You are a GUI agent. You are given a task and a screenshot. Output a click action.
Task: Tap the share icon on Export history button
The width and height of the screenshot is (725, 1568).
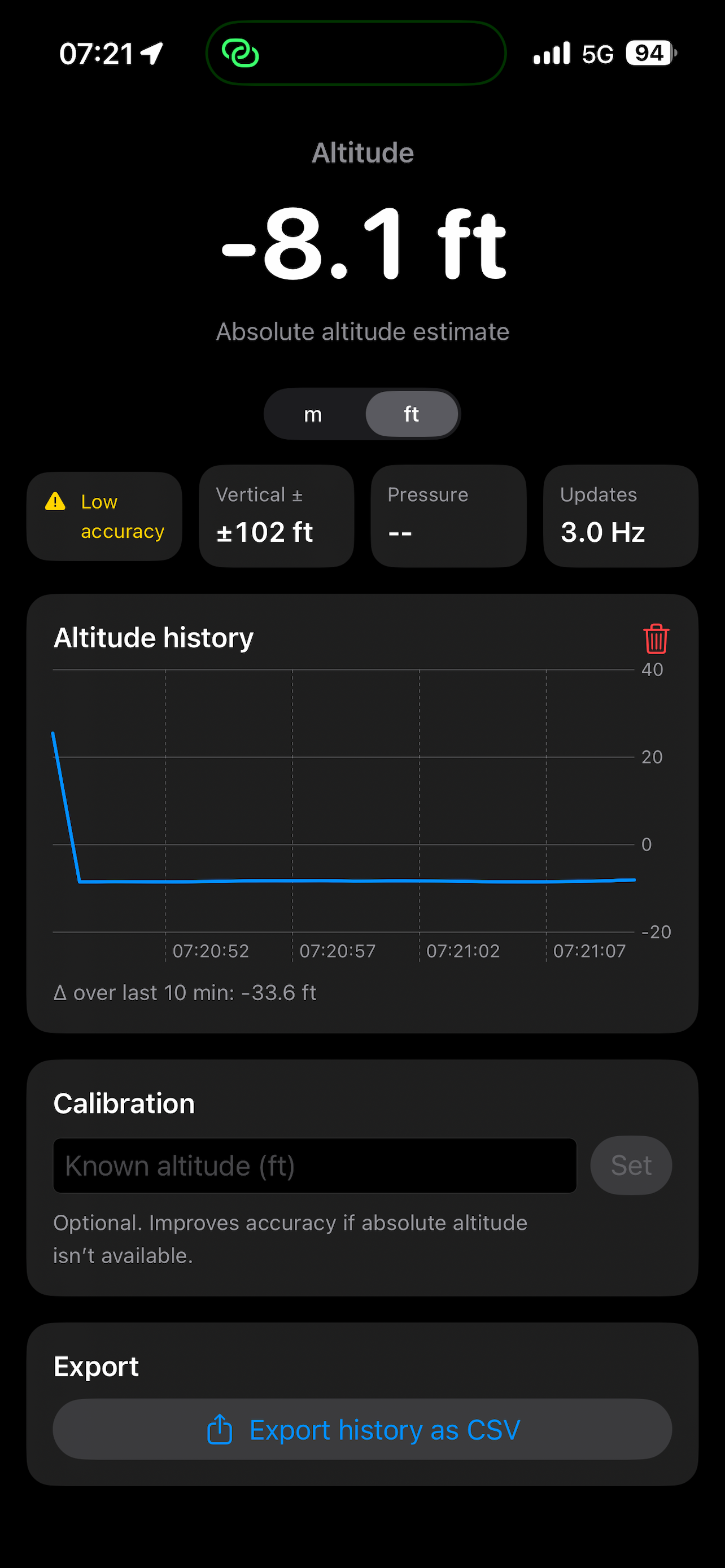220,1430
